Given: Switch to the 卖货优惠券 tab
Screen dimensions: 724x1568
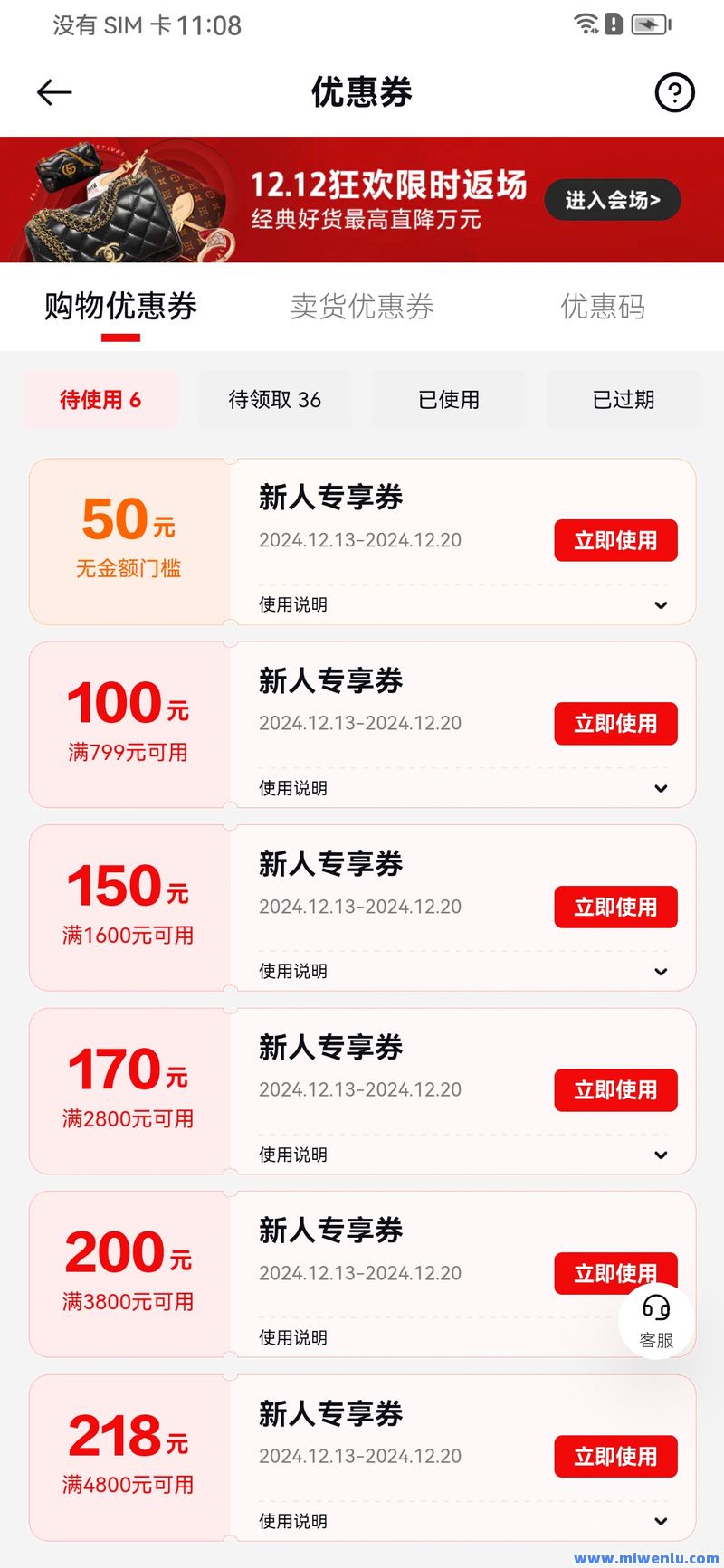Looking at the screenshot, I should (362, 308).
